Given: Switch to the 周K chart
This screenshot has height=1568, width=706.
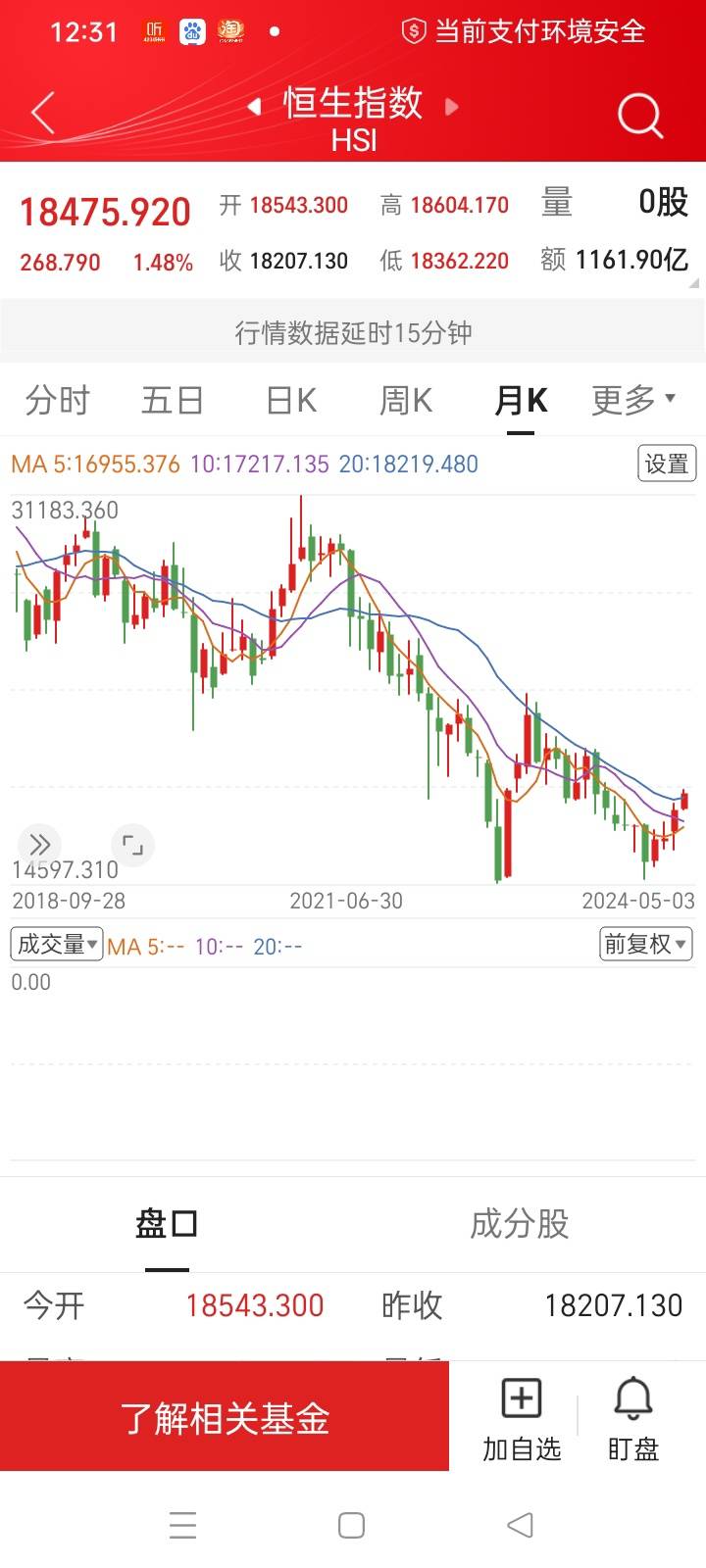Looking at the screenshot, I should tap(406, 400).
